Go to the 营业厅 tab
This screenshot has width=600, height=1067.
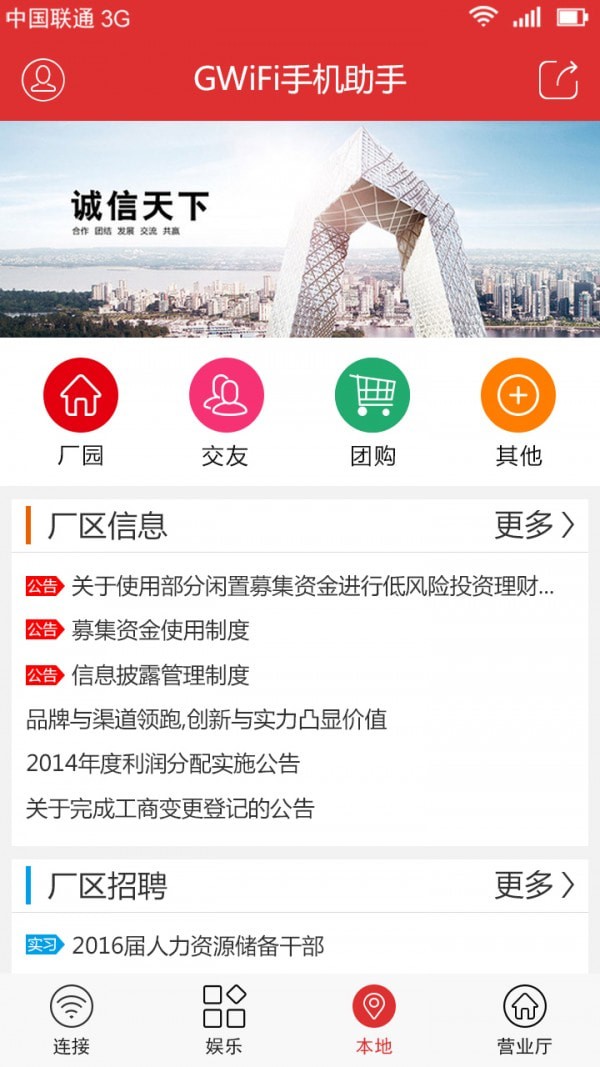click(525, 1019)
